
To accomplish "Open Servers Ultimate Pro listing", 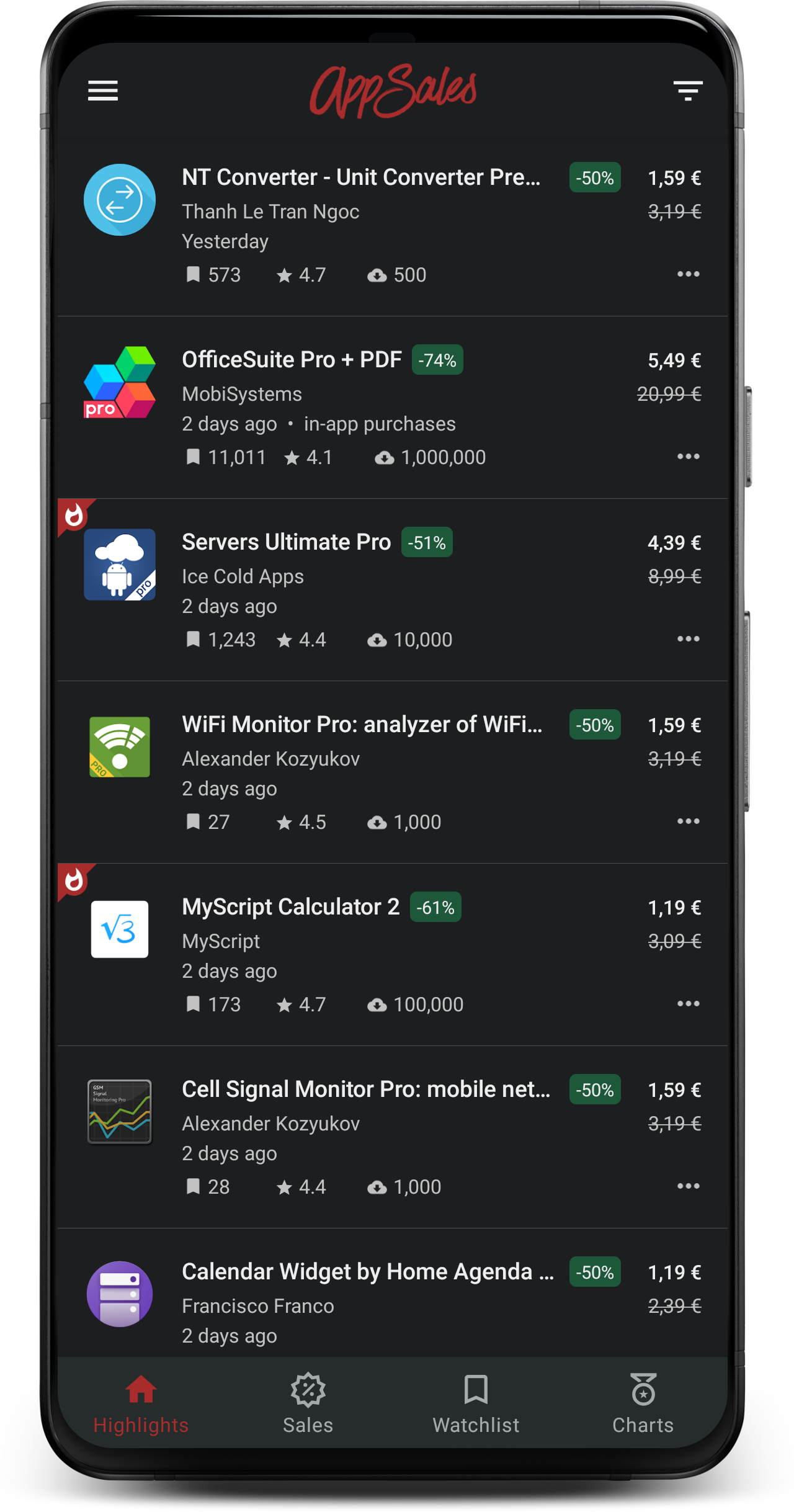I will (x=393, y=590).
